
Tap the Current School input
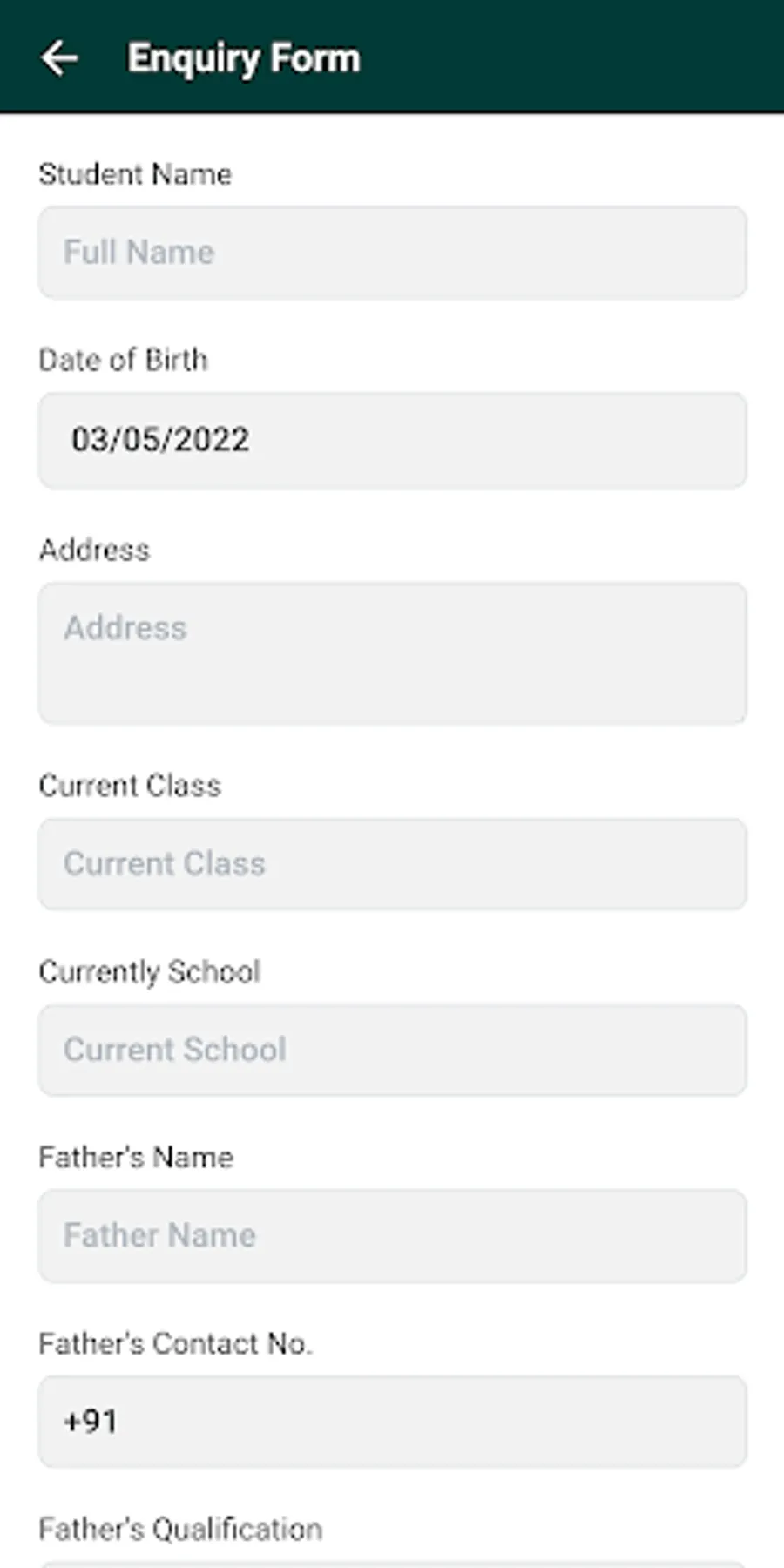point(392,1050)
